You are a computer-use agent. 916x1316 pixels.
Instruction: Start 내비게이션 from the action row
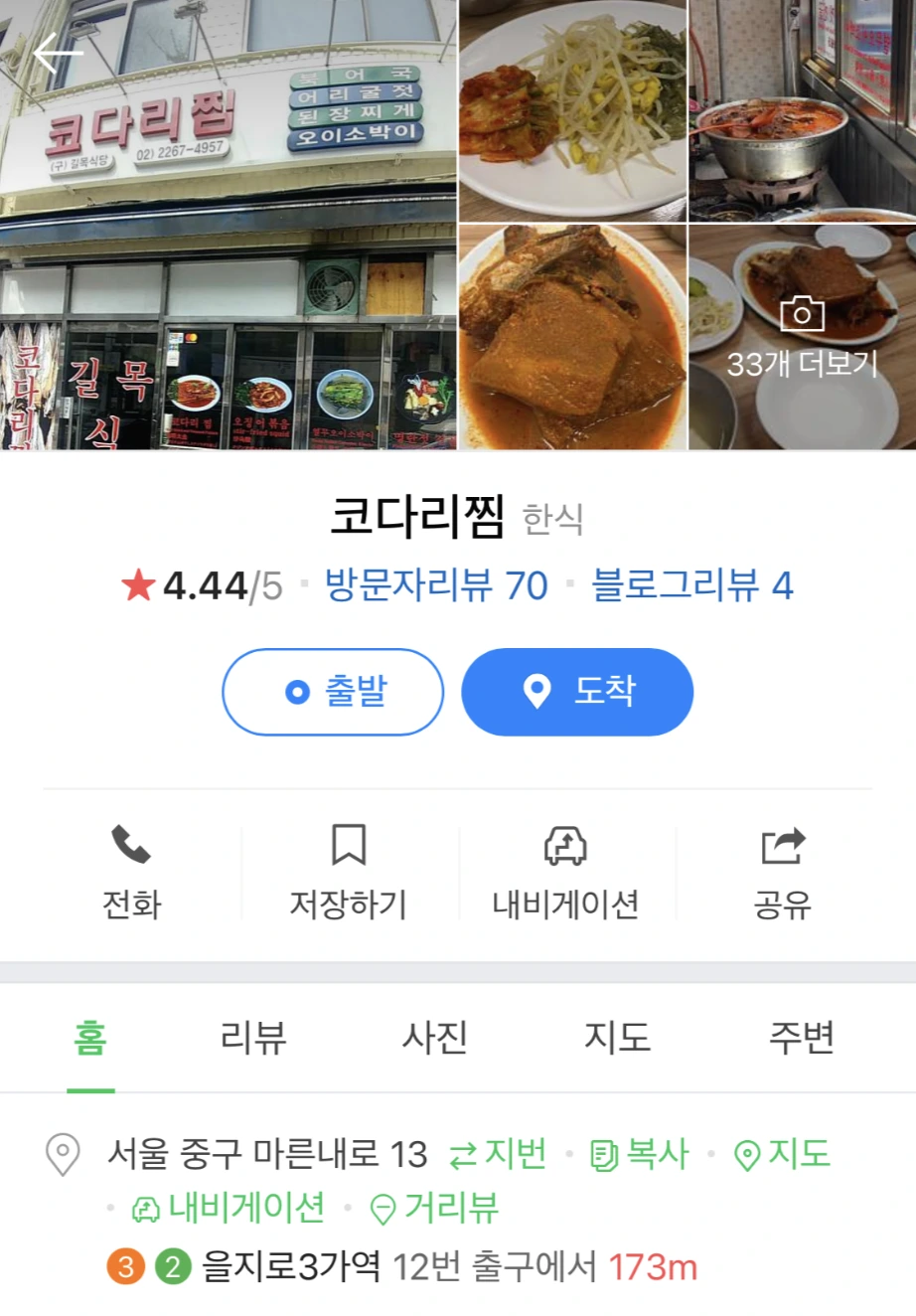click(x=565, y=872)
